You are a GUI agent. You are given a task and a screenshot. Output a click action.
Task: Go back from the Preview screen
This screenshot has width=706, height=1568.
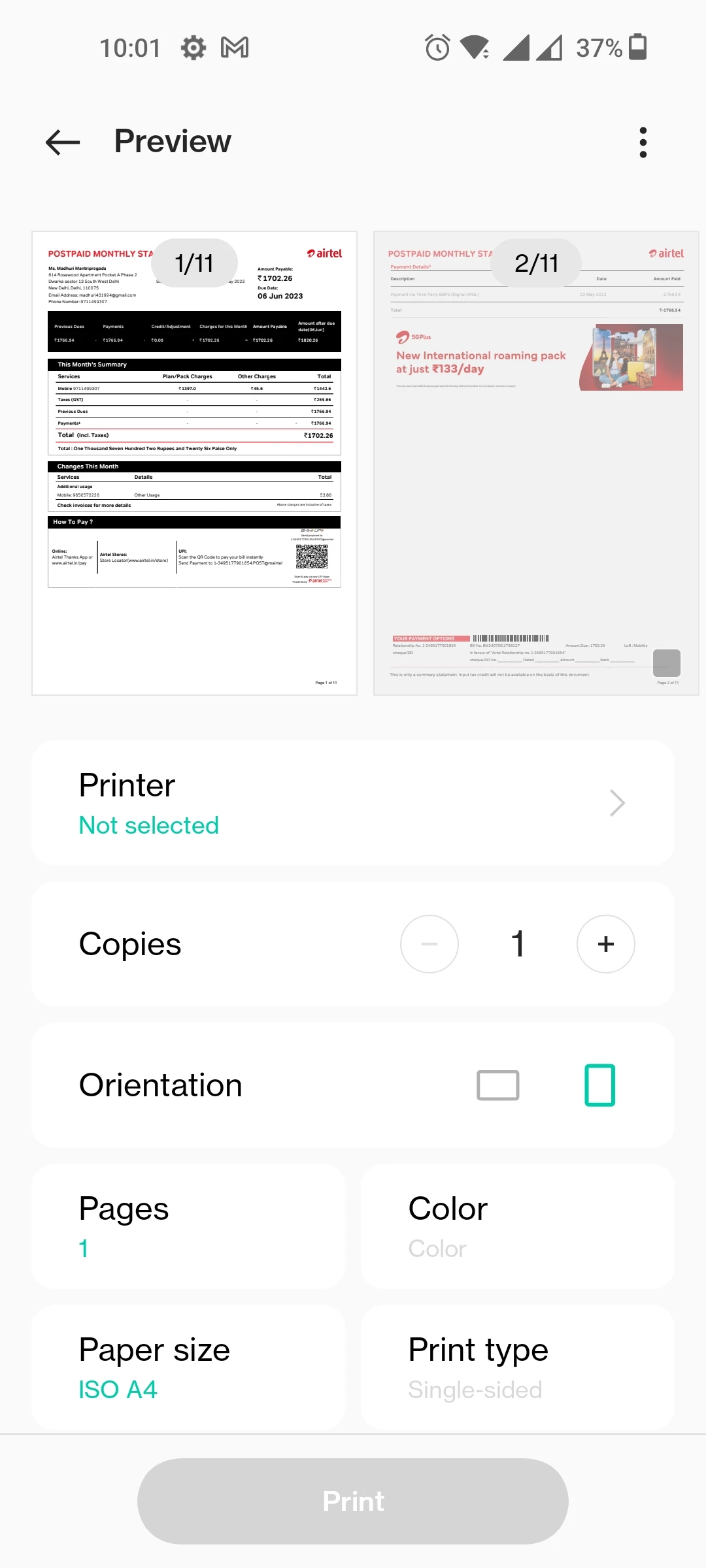(x=63, y=142)
